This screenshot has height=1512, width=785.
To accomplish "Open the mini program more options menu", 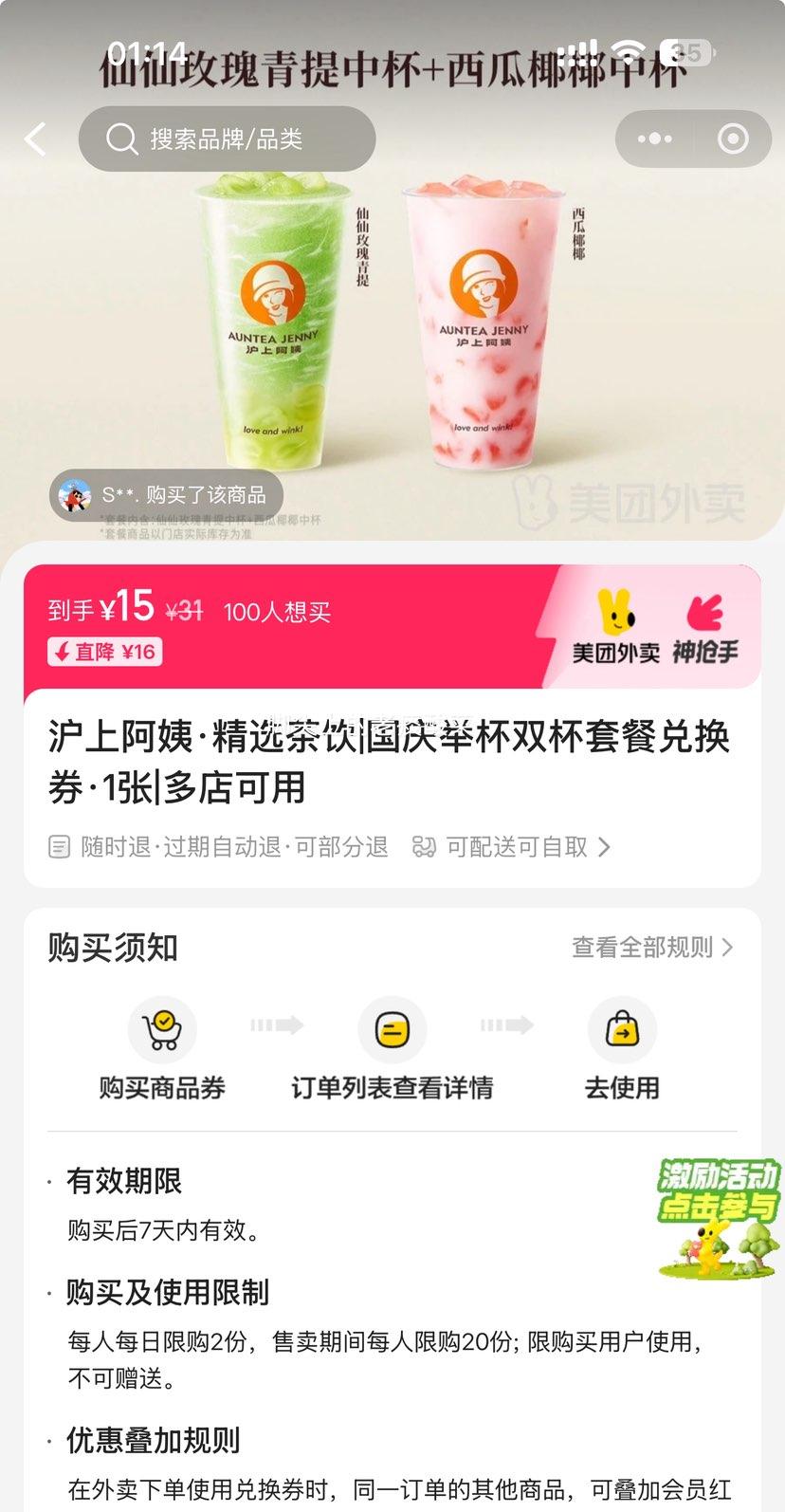I will point(655,139).
